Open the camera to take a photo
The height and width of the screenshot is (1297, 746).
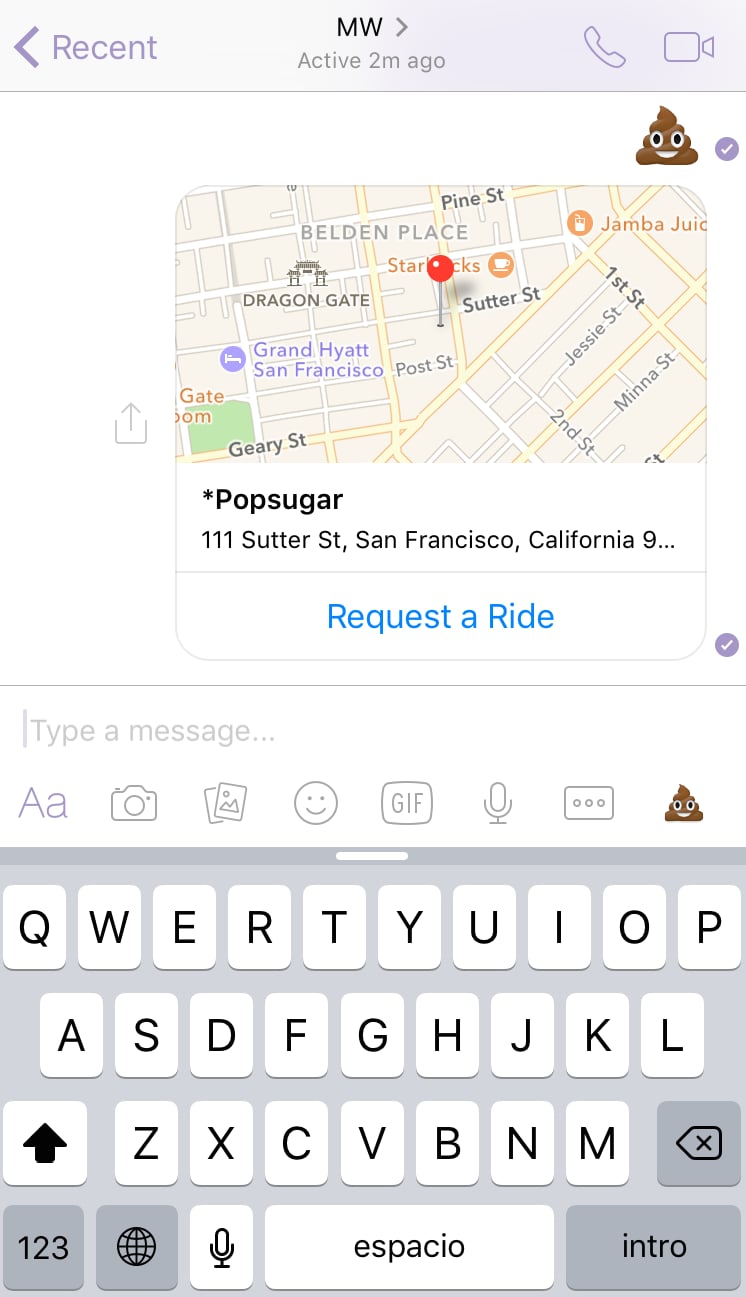(x=134, y=803)
